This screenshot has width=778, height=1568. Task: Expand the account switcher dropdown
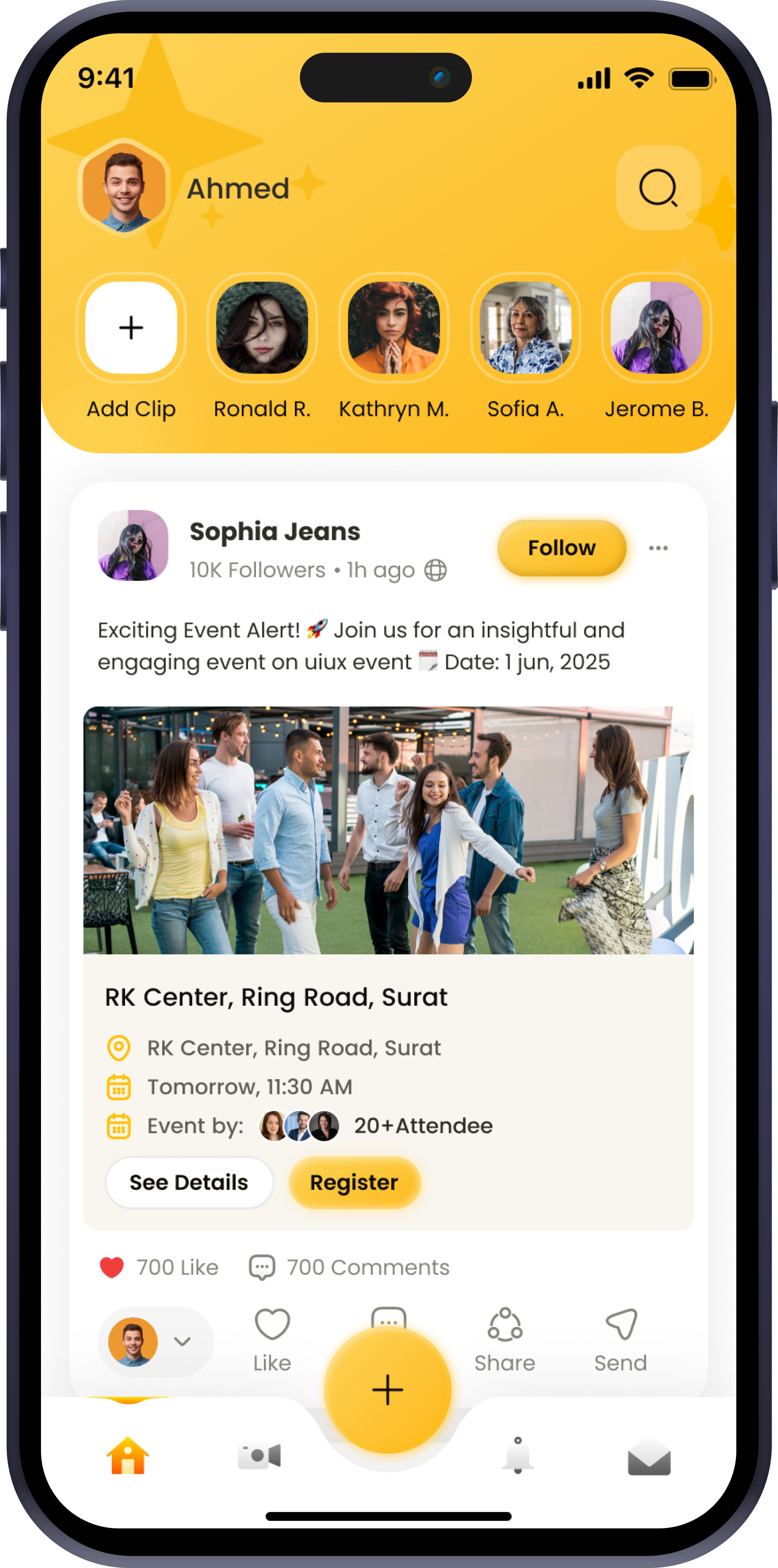tap(182, 1341)
